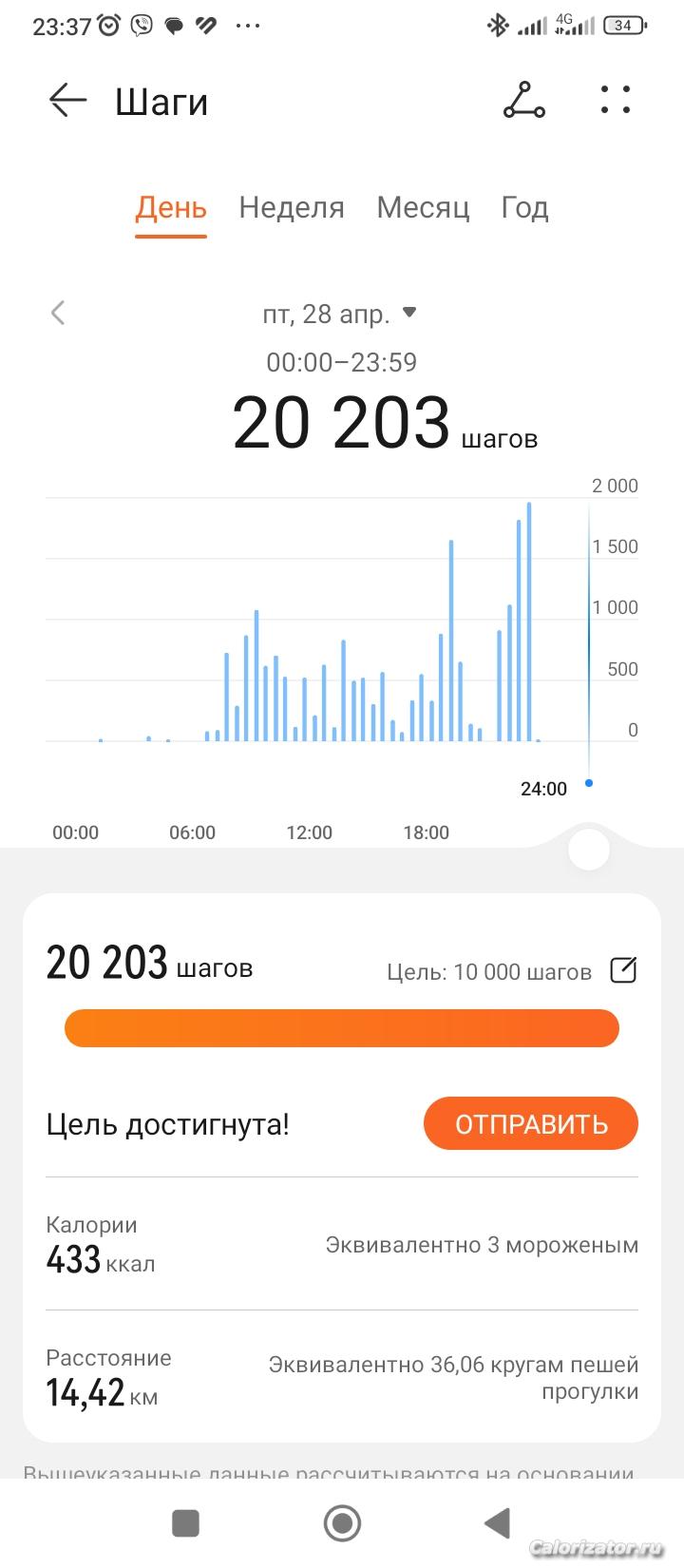The width and height of the screenshot is (684, 1568).
Task: Go to the previous day
Action: 58,313
